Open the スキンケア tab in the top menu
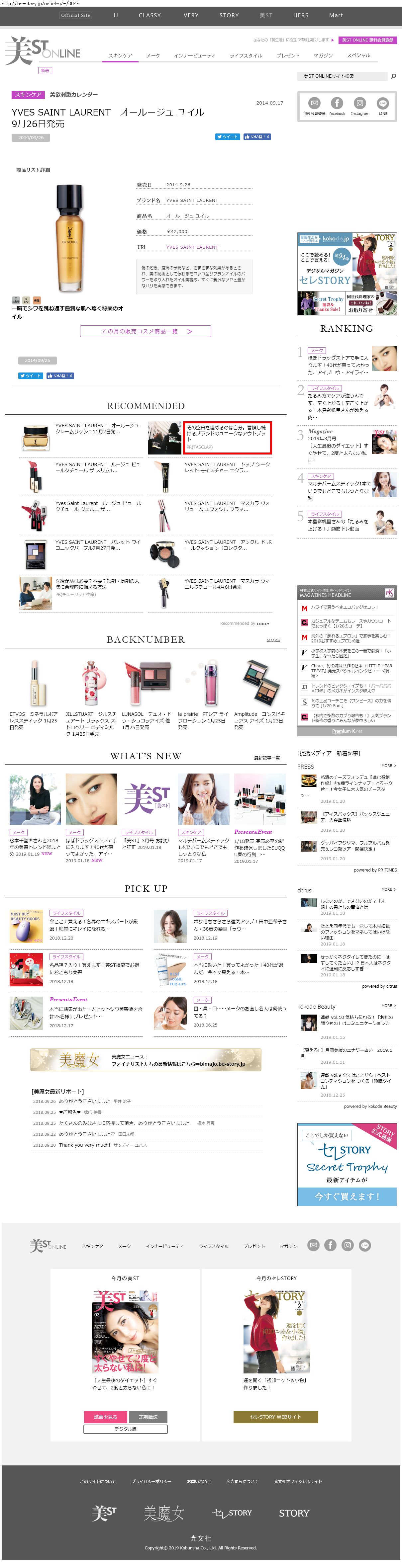Viewport: 402px width, 1568px height. click(120, 55)
